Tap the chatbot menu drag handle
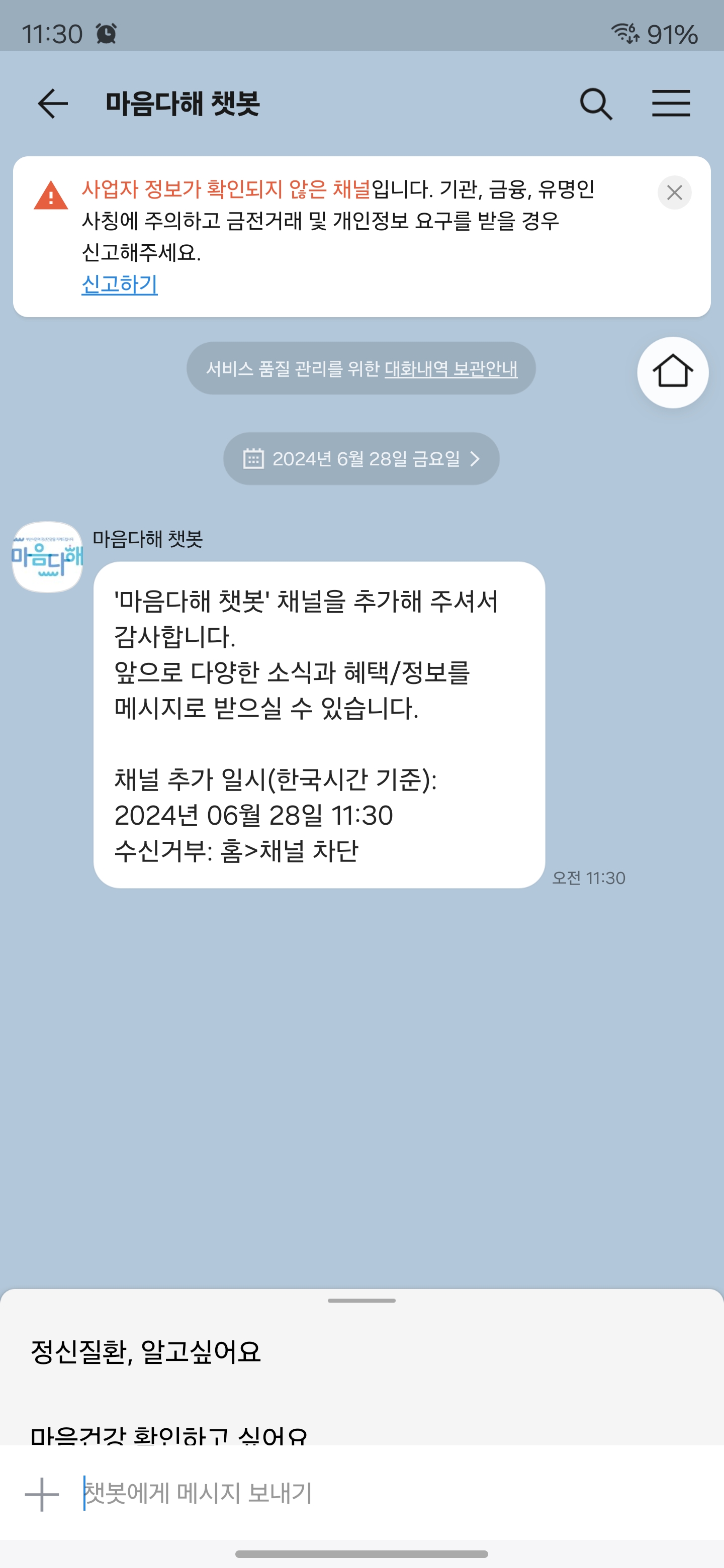The height and width of the screenshot is (1568, 724). [x=361, y=1301]
